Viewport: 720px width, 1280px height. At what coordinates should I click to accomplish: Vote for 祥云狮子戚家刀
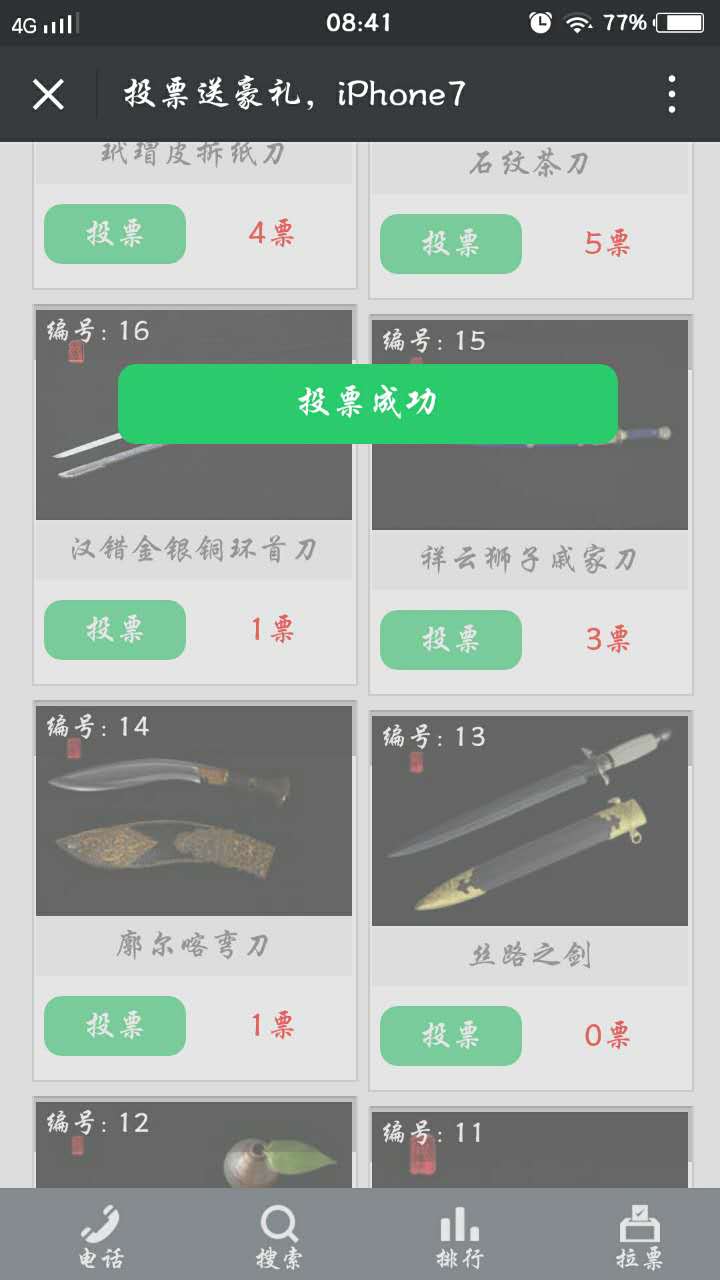[451, 640]
